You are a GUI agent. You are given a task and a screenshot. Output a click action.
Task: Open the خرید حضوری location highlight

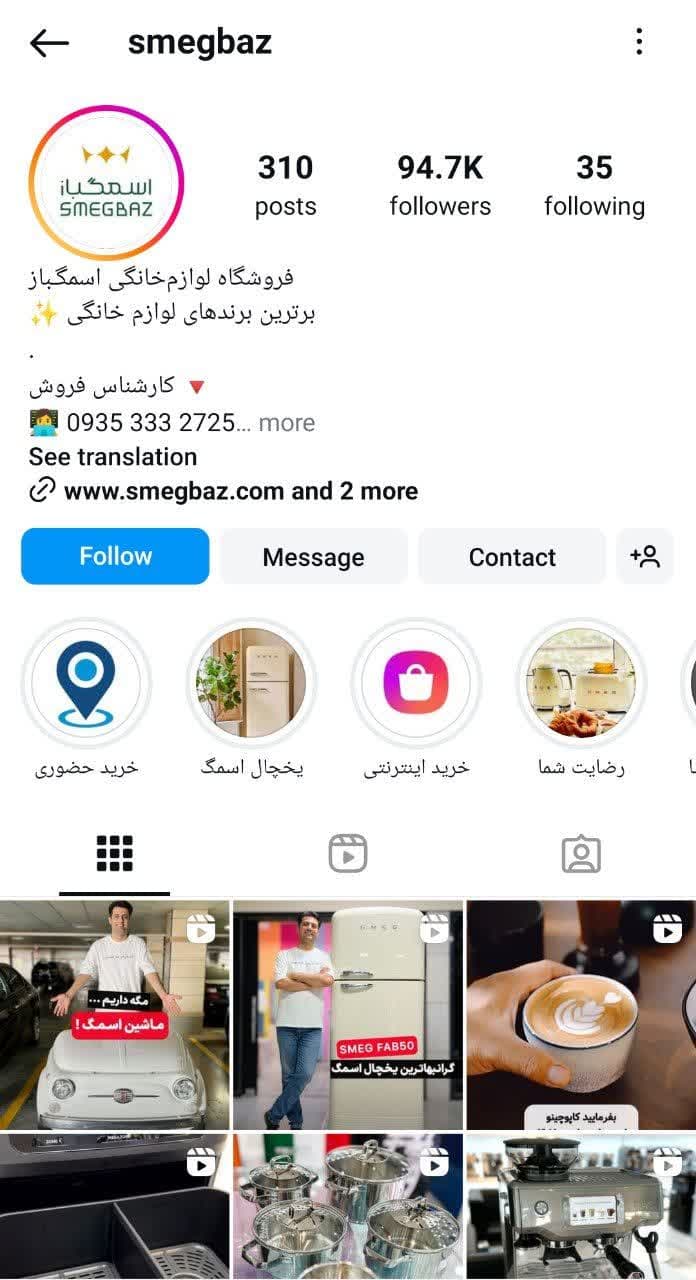(x=86, y=684)
